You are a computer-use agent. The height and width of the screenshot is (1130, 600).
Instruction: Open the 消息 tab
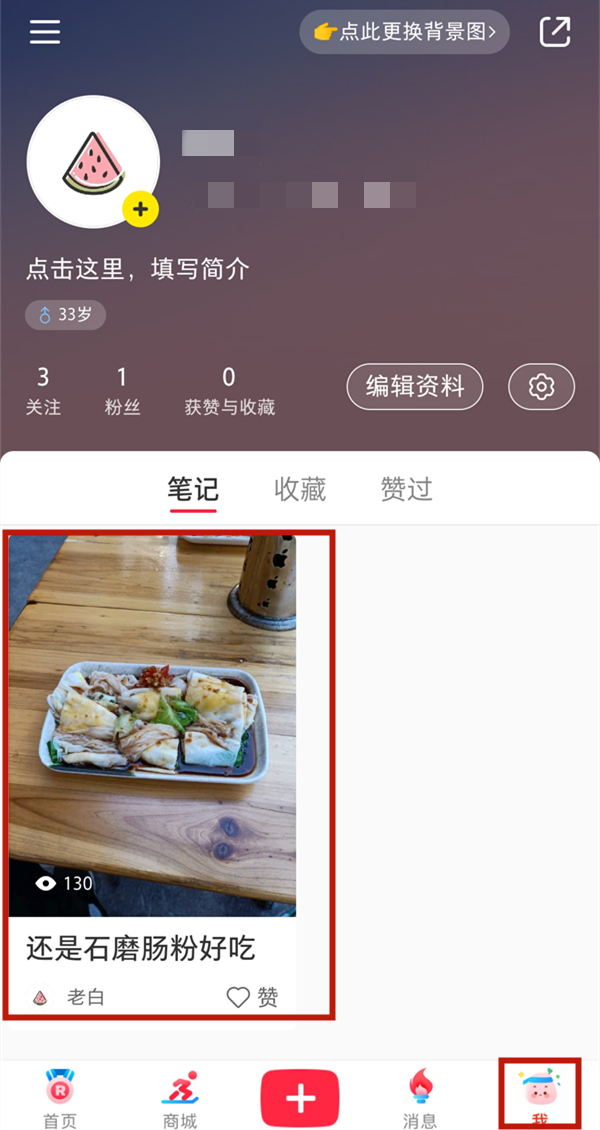420,1097
